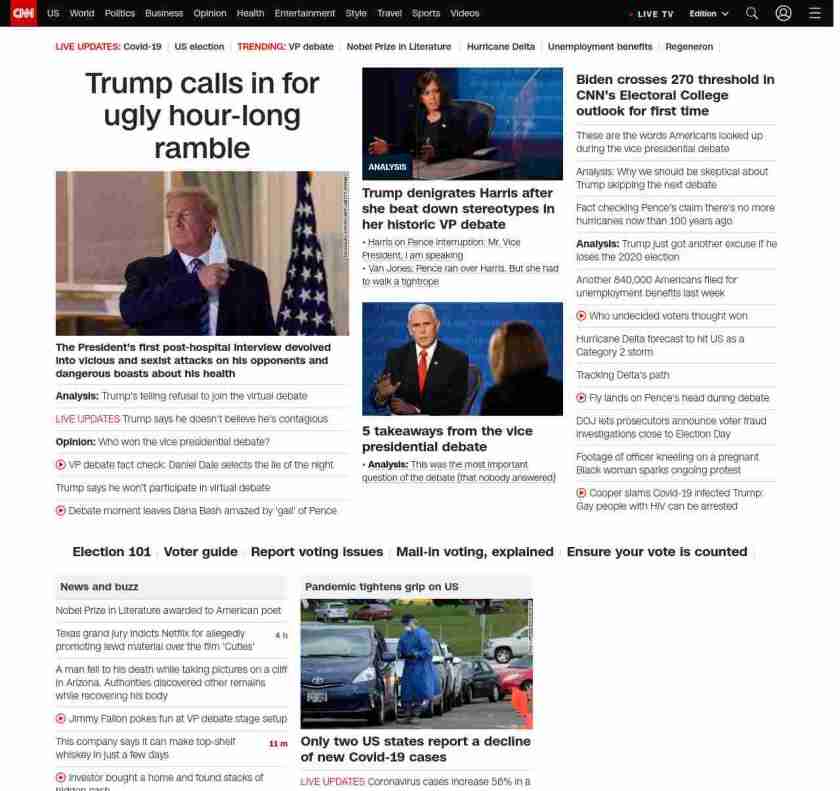Image resolution: width=840 pixels, height=791 pixels.
Task: Expand the Edition dropdown
Action: point(709,14)
